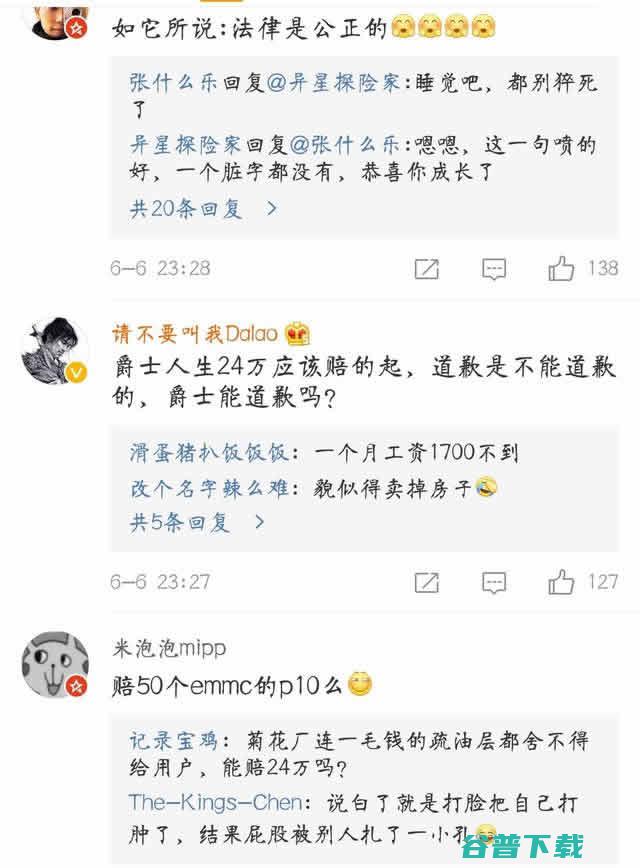Visit the username 请不要叫我Dalao
Viewport: 640px width, 868px height.
(195, 332)
